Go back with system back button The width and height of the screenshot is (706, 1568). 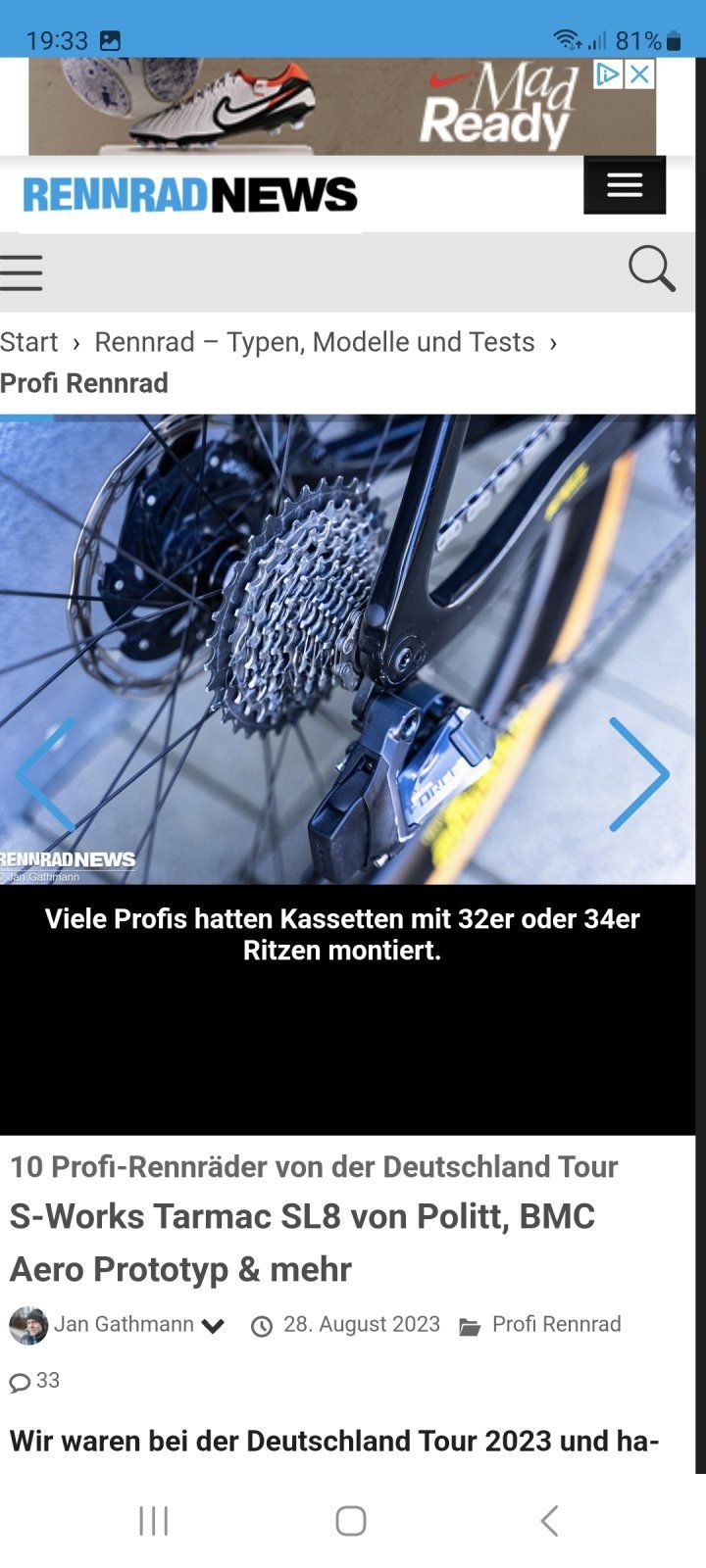pyautogui.click(x=549, y=1521)
